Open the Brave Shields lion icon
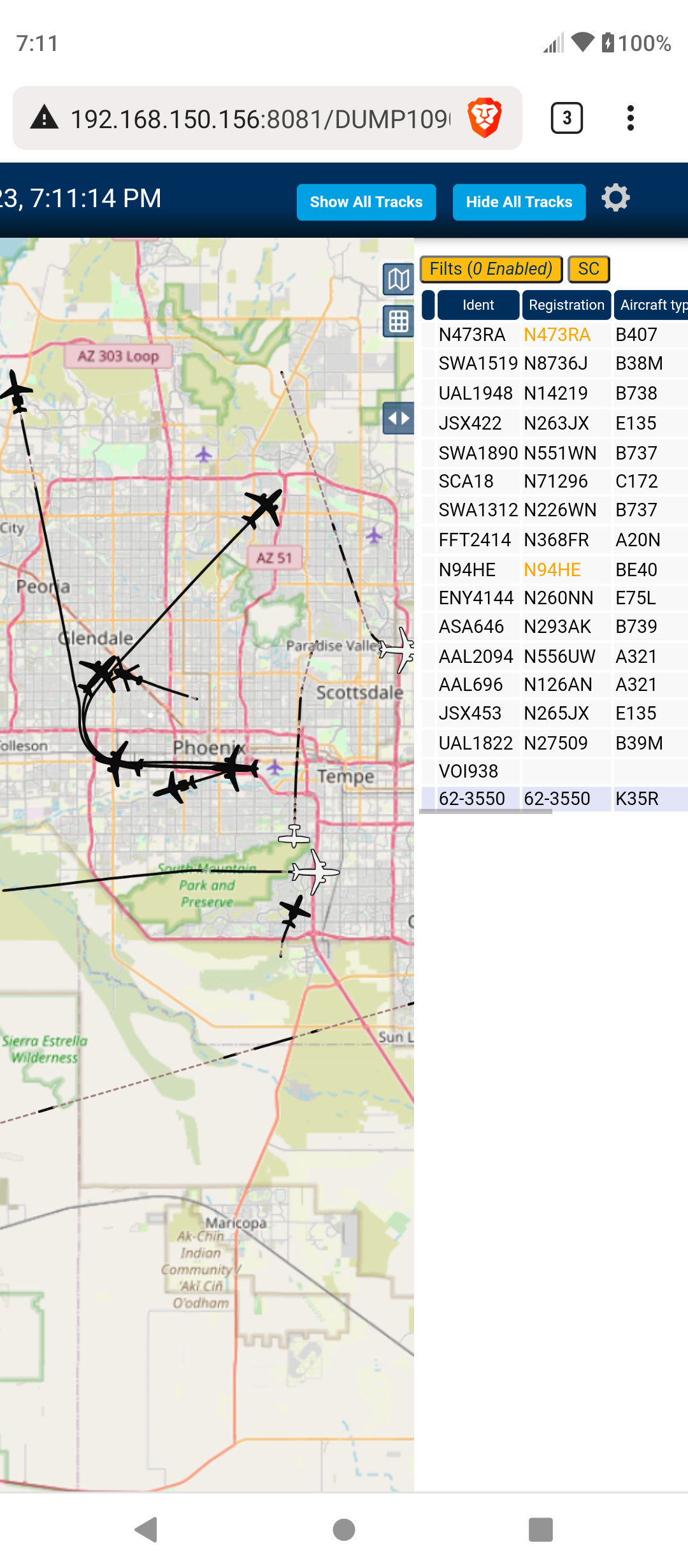This screenshot has width=688, height=1568. coord(485,118)
